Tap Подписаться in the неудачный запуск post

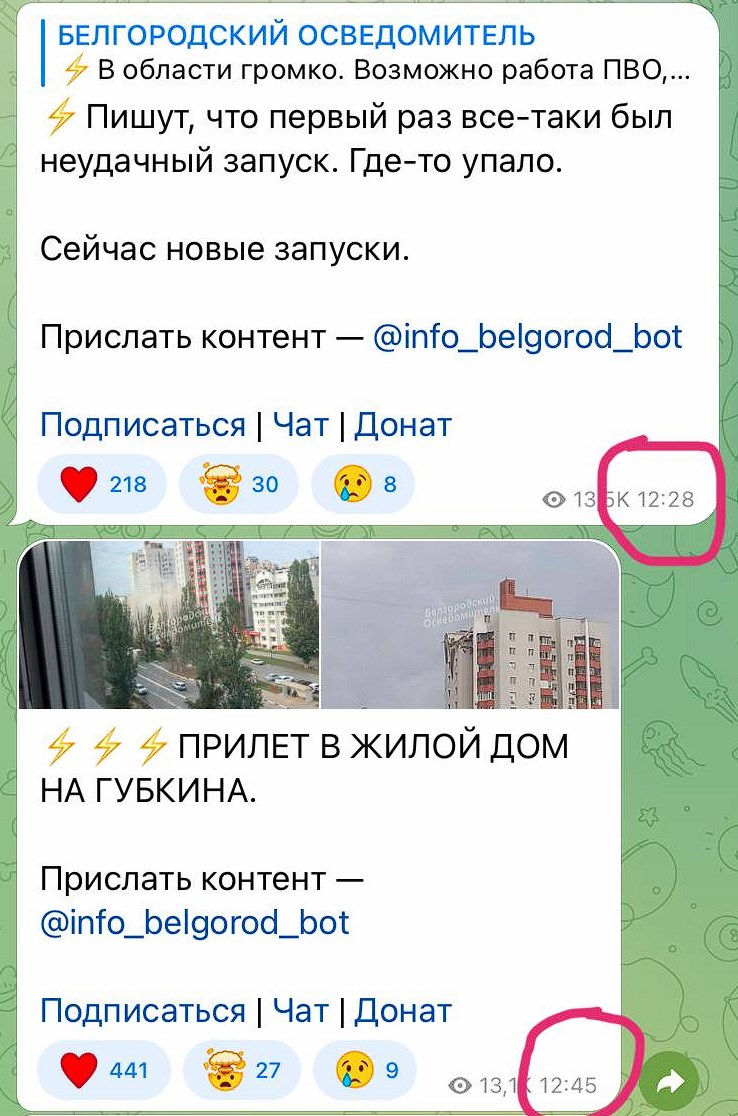[142, 425]
